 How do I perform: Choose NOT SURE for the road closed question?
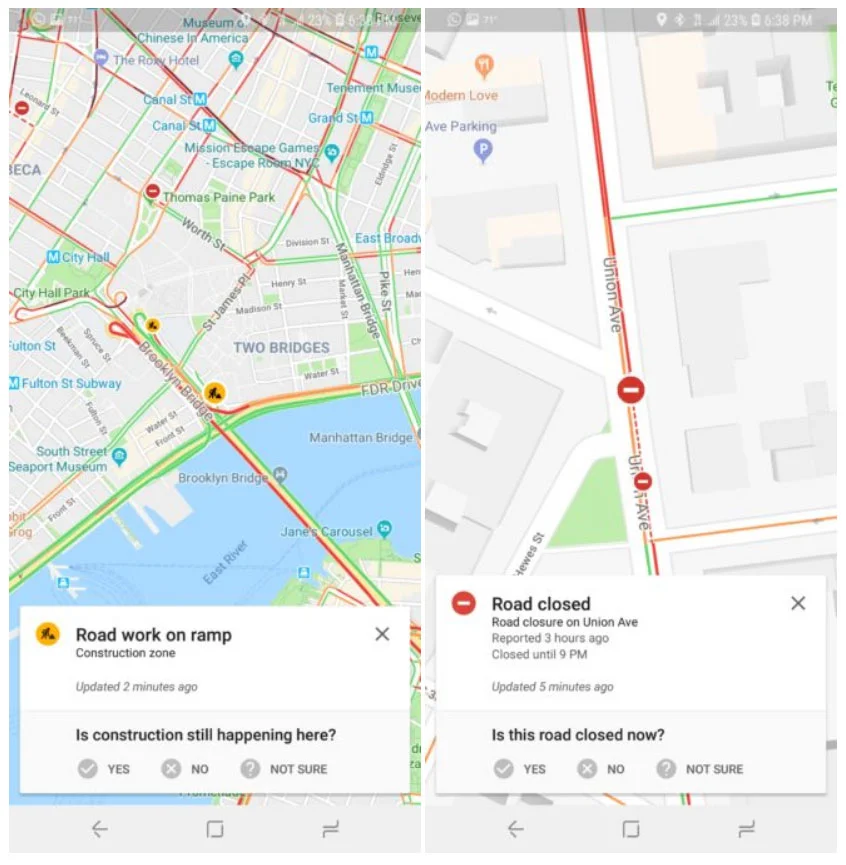tap(700, 769)
